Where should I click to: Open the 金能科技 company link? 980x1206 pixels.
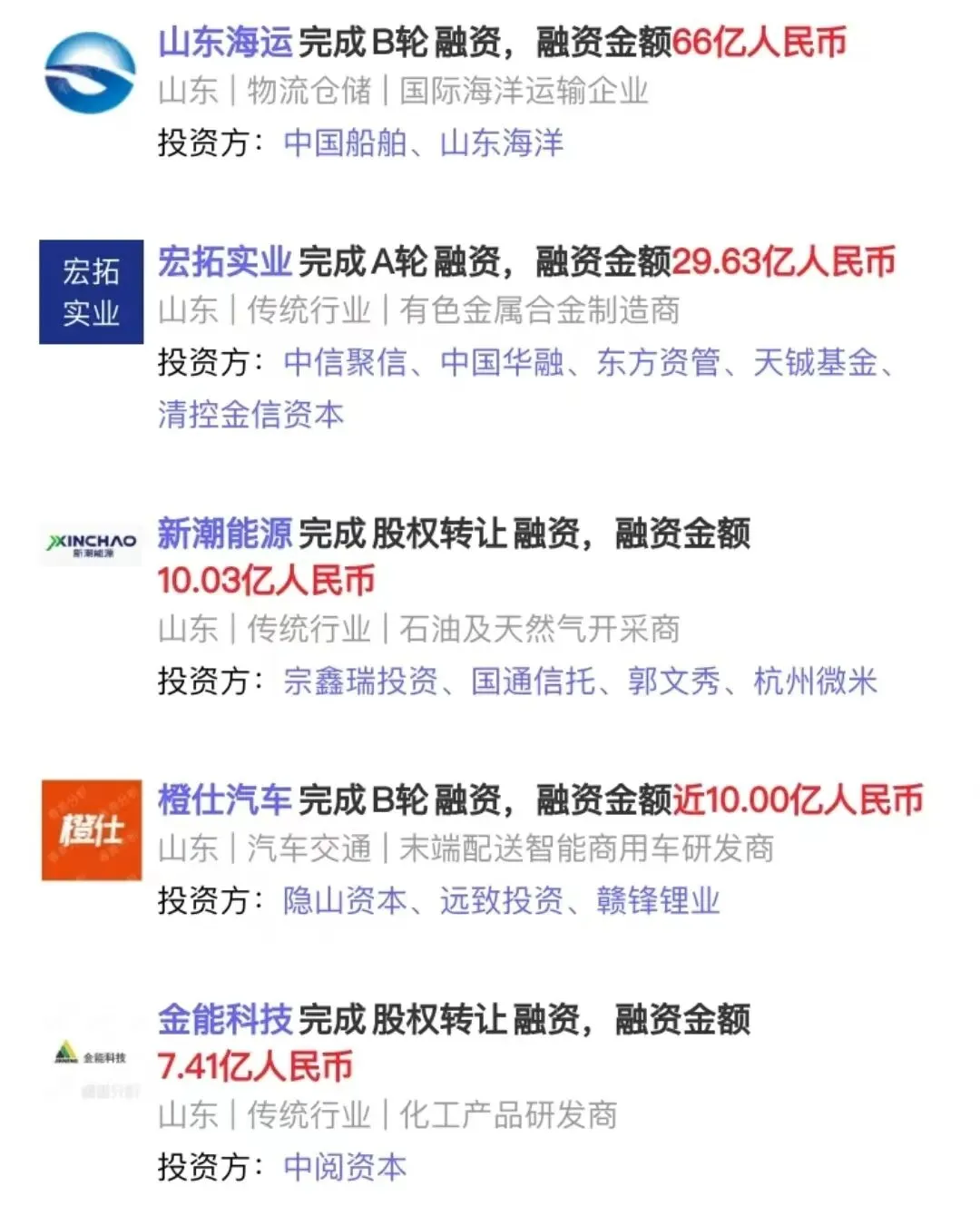(225, 1019)
